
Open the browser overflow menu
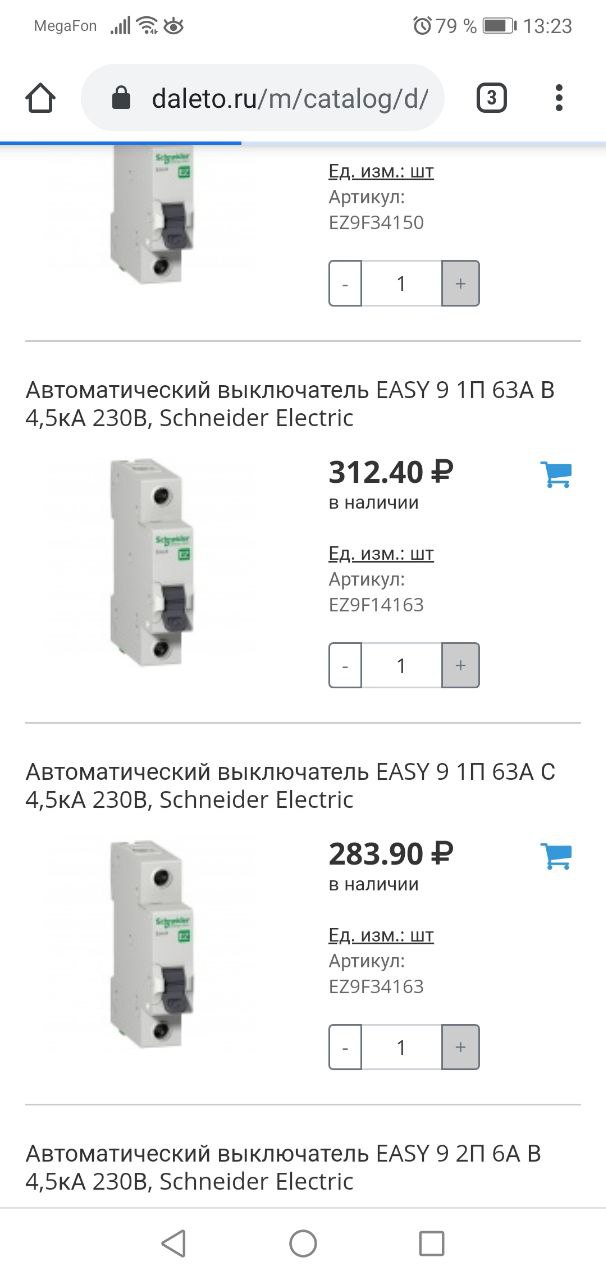(559, 98)
